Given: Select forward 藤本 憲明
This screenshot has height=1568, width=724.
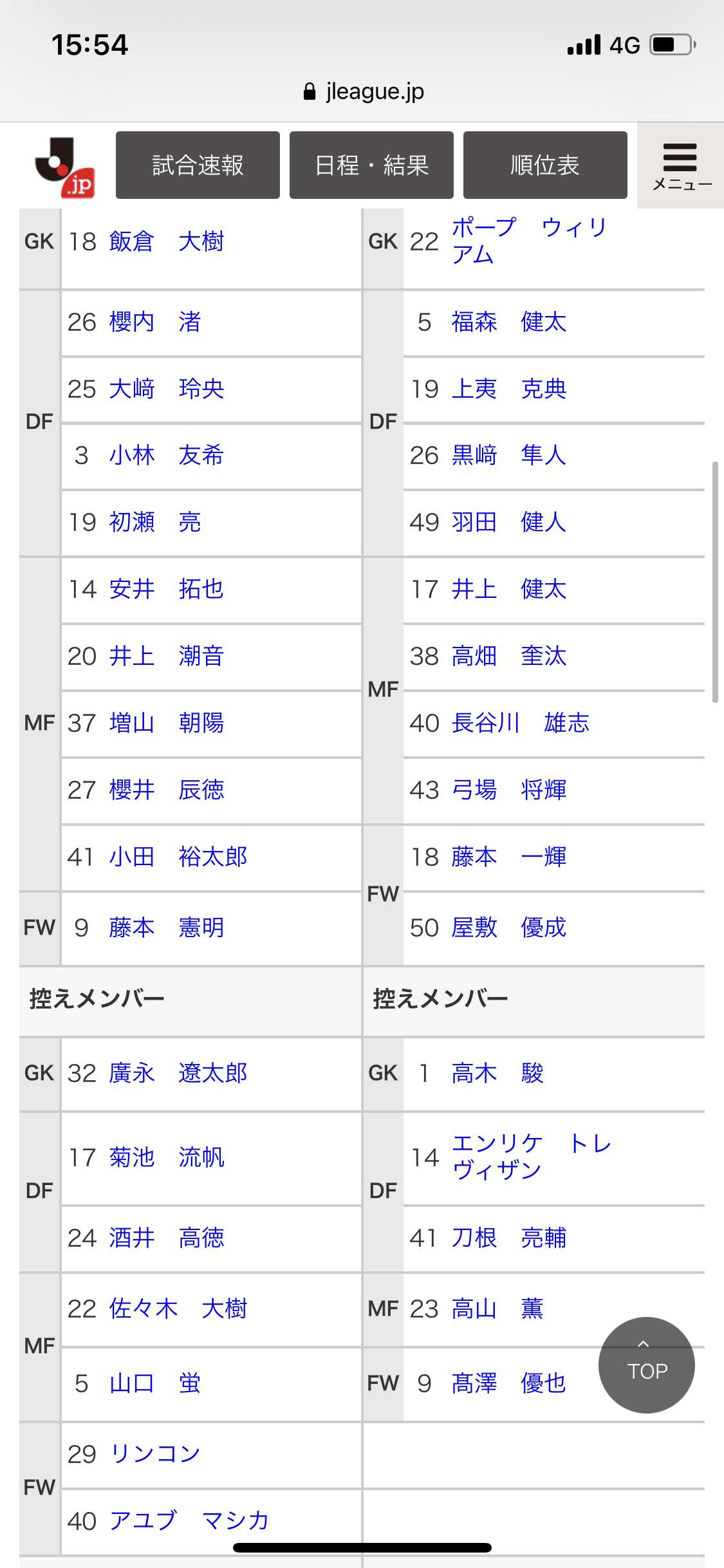Looking at the screenshot, I should [x=167, y=928].
